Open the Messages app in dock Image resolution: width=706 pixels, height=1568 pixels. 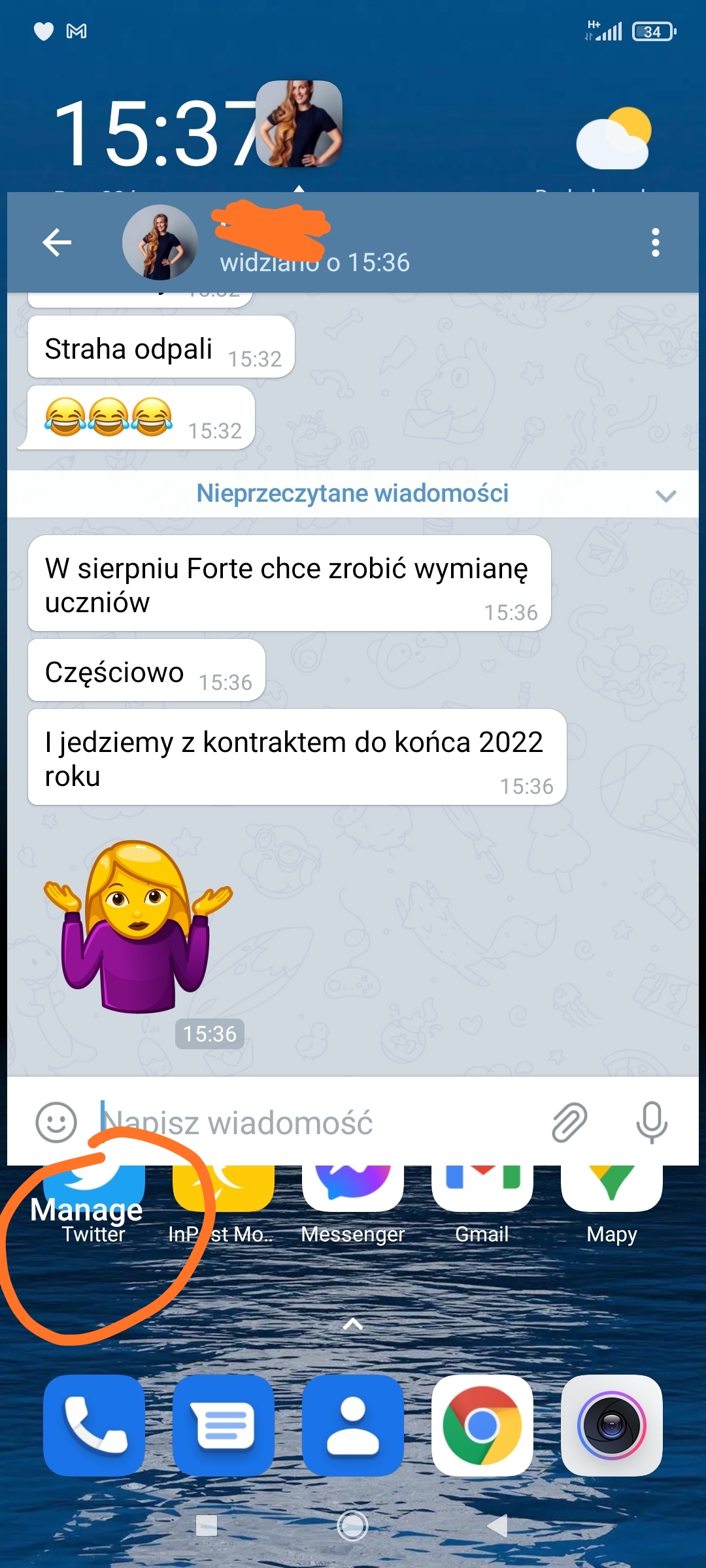pos(223,1426)
